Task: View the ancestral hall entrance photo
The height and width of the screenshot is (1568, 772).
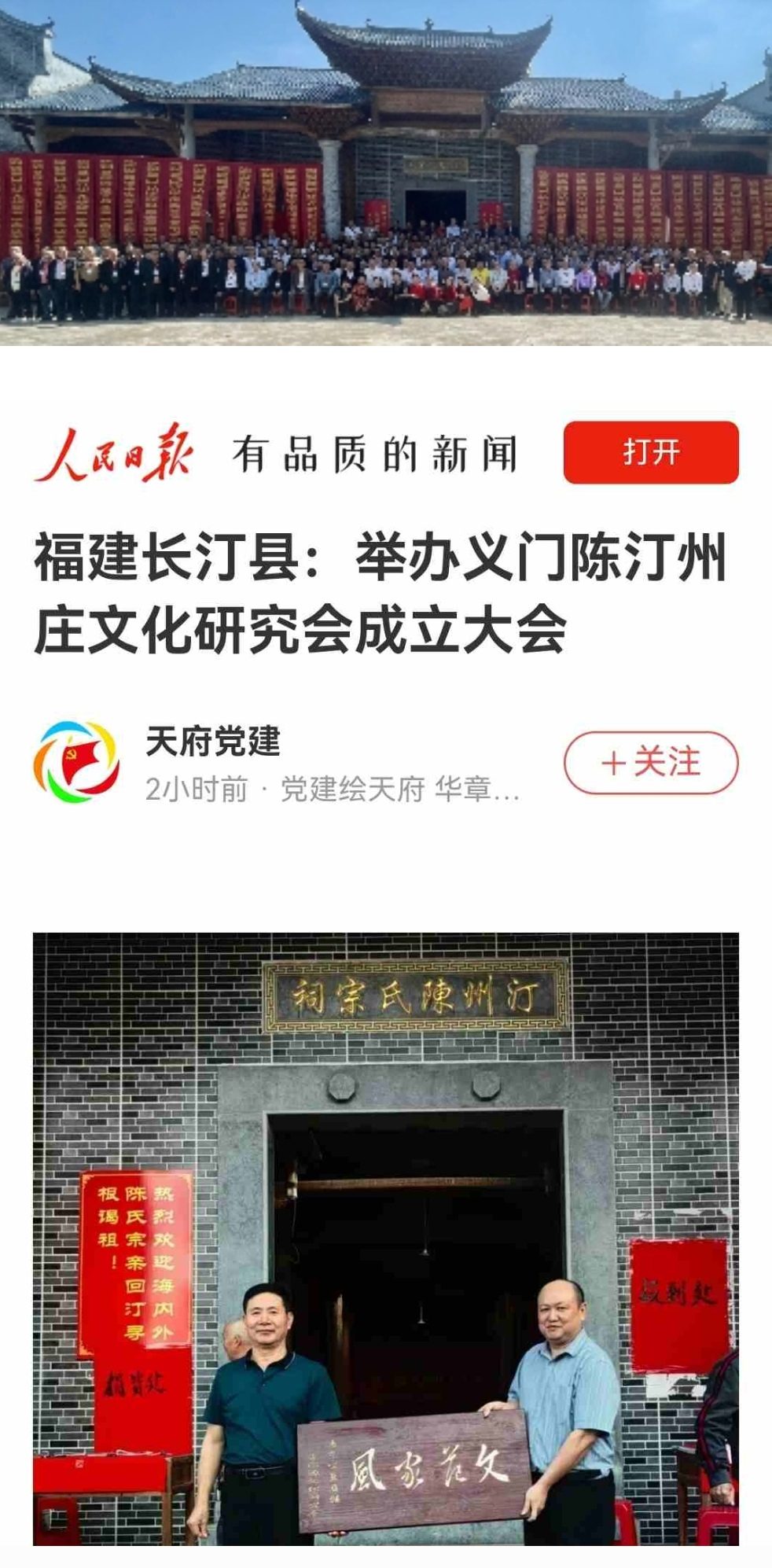Action: 385,1239
